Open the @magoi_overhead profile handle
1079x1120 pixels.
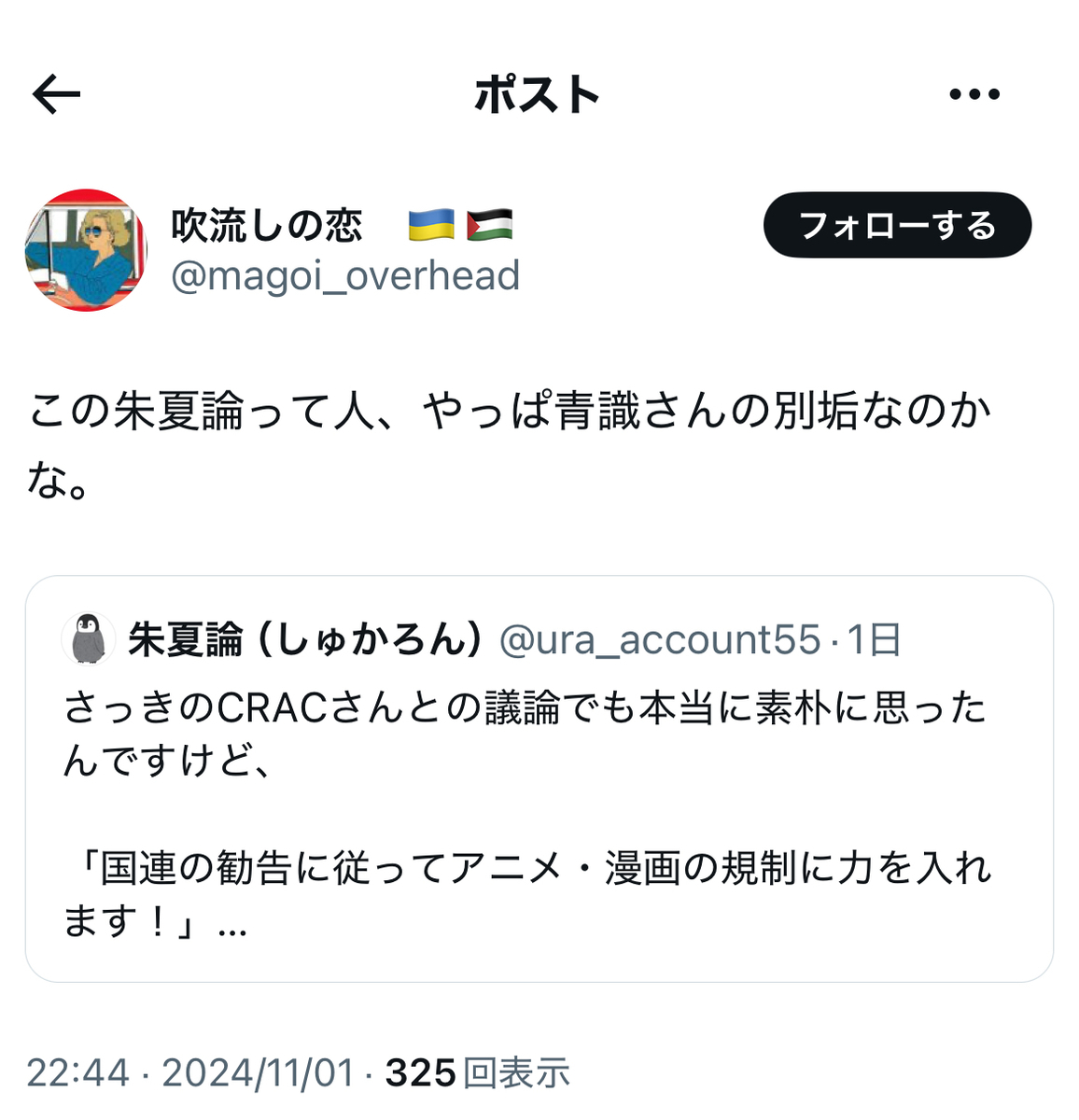pos(345,276)
